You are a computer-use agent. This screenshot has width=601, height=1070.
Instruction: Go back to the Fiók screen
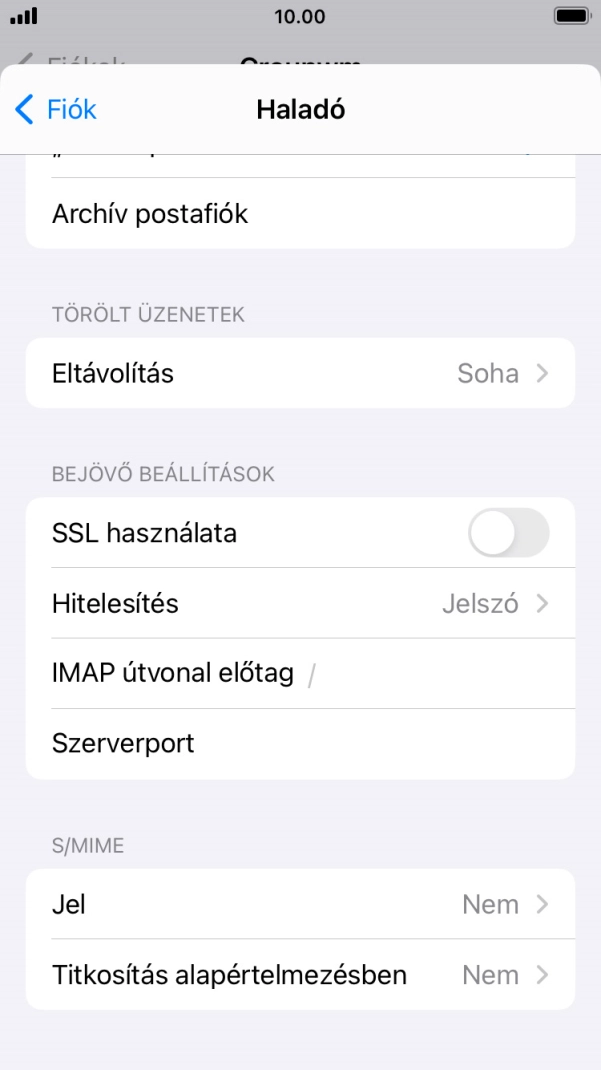coord(56,109)
